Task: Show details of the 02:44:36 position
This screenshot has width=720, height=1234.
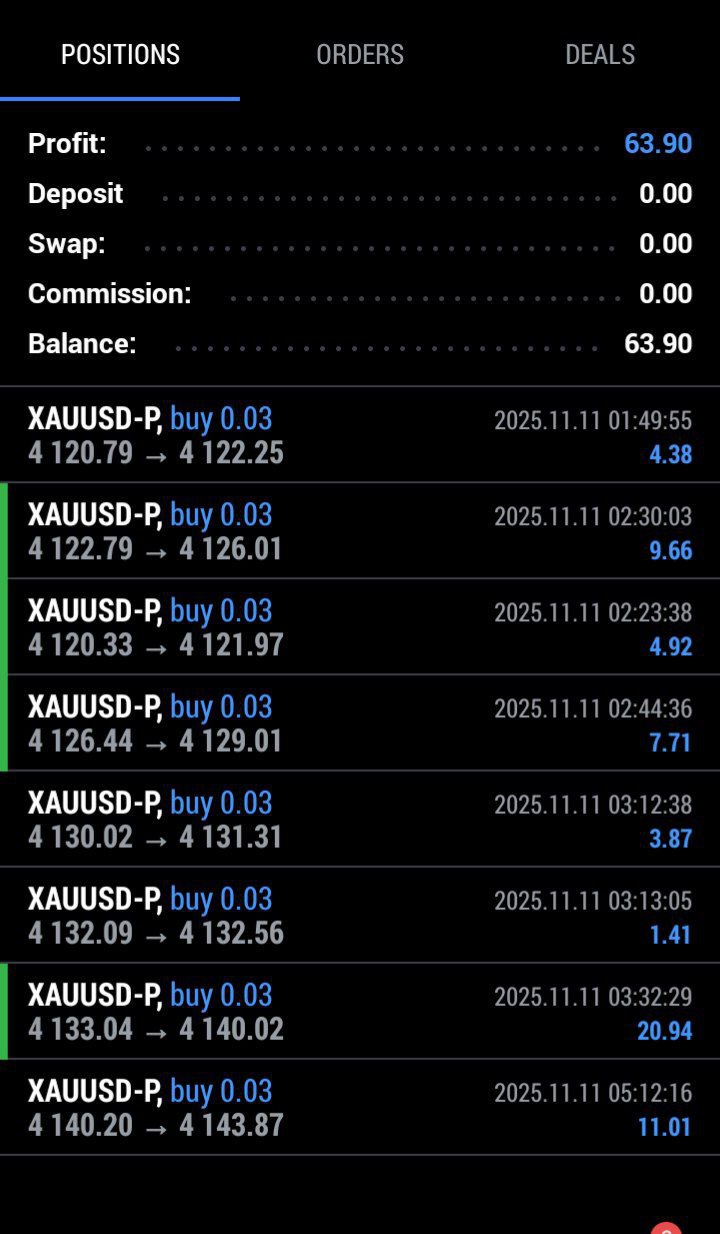Action: point(360,724)
